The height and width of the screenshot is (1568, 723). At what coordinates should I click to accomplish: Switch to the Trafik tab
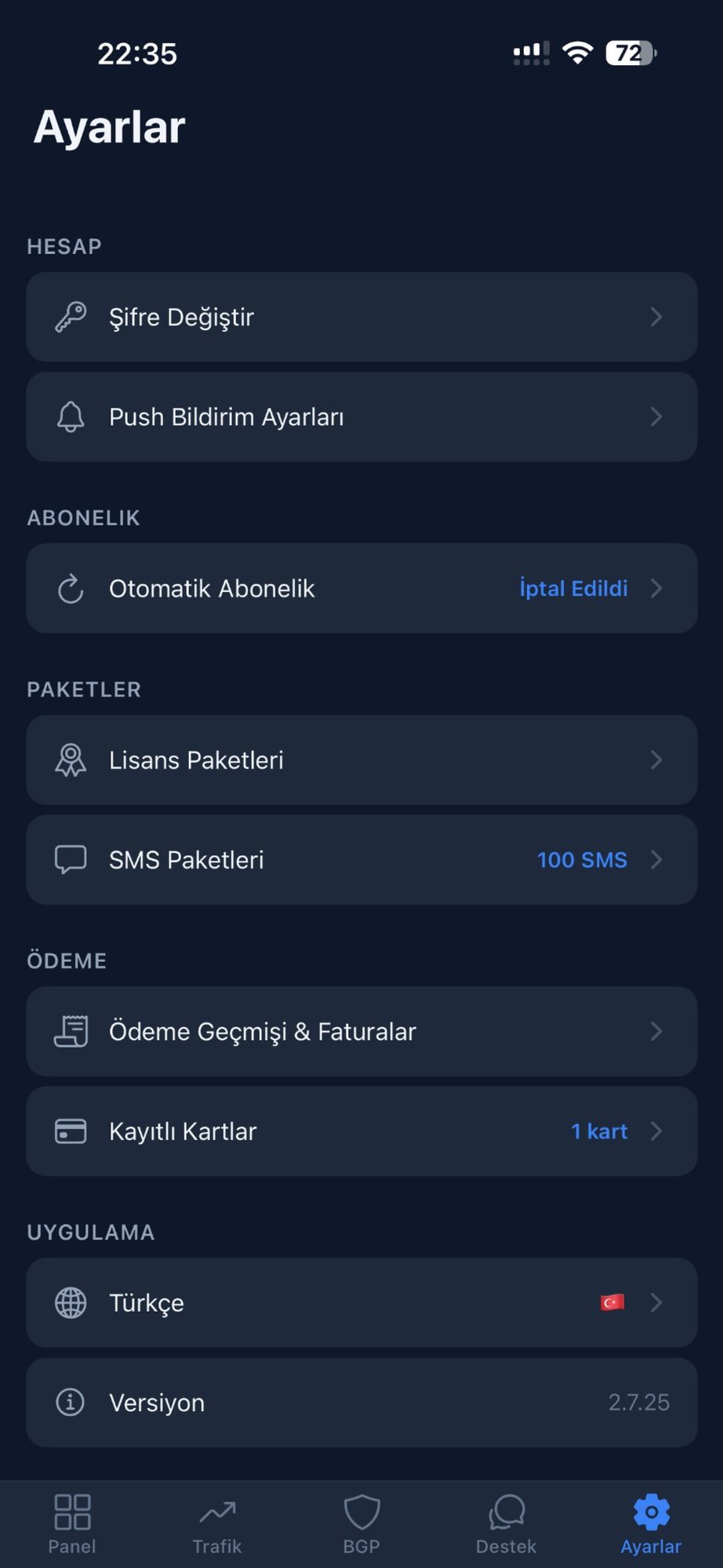pyautogui.click(x=217, y=1521)
